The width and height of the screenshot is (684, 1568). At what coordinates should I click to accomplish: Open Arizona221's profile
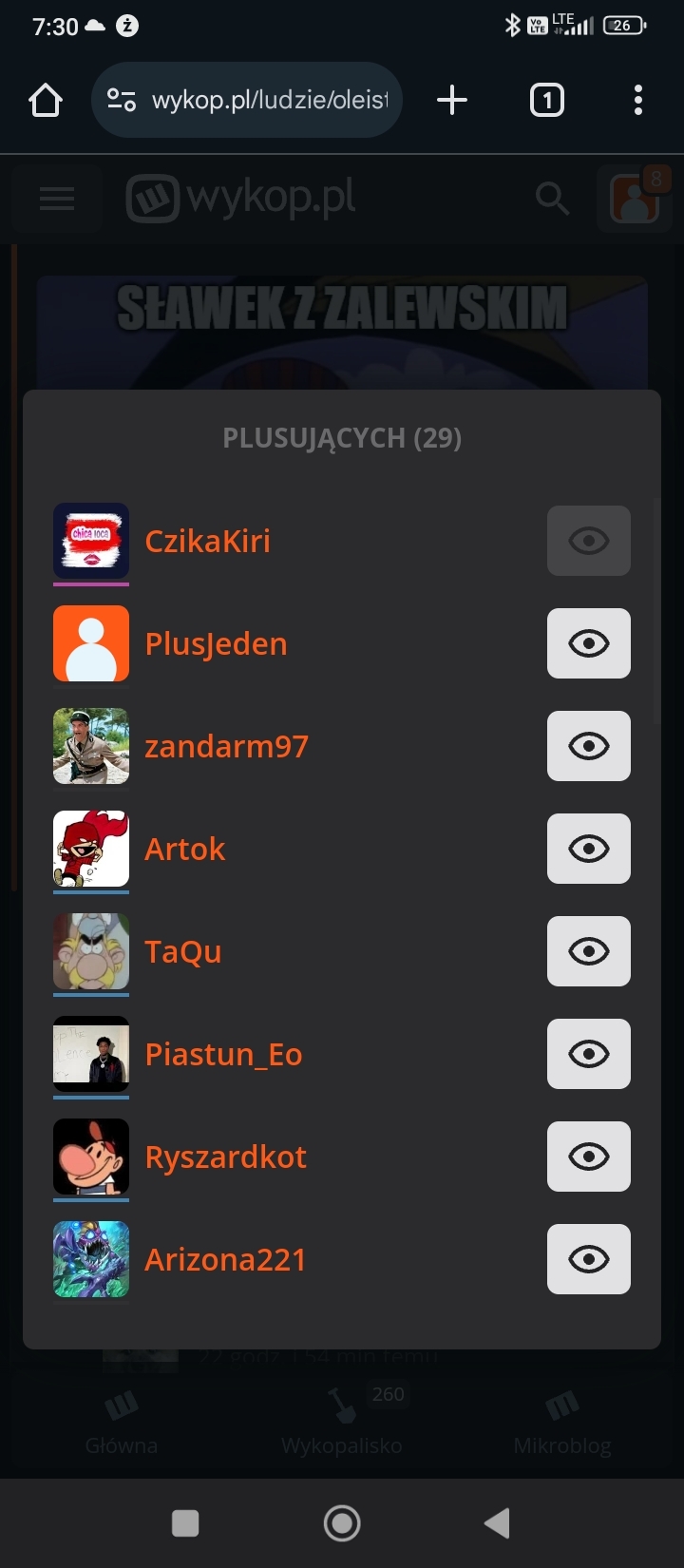[x=225, y=1259]
